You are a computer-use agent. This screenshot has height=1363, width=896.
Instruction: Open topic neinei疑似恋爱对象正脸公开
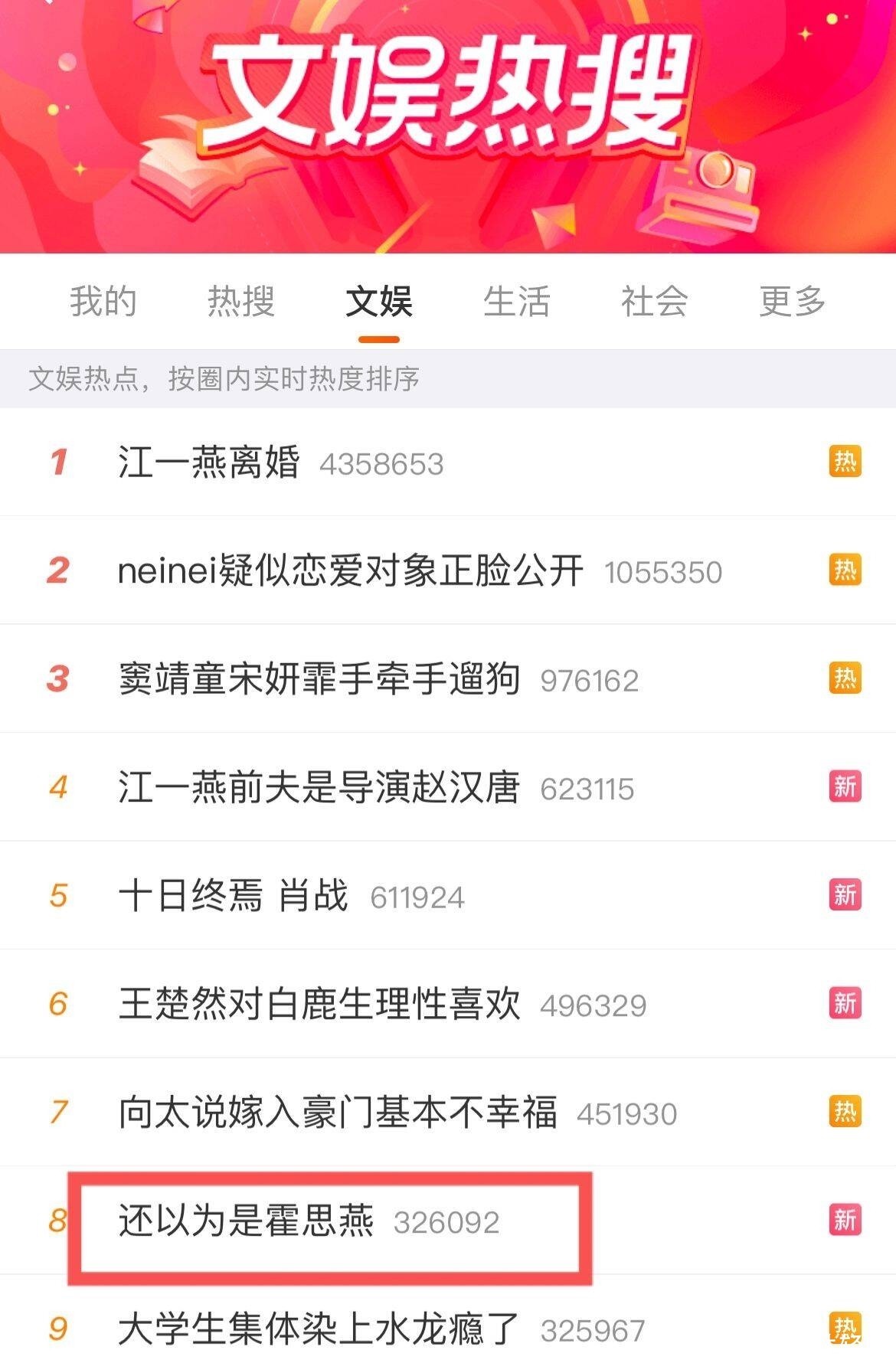click(350, 571)
